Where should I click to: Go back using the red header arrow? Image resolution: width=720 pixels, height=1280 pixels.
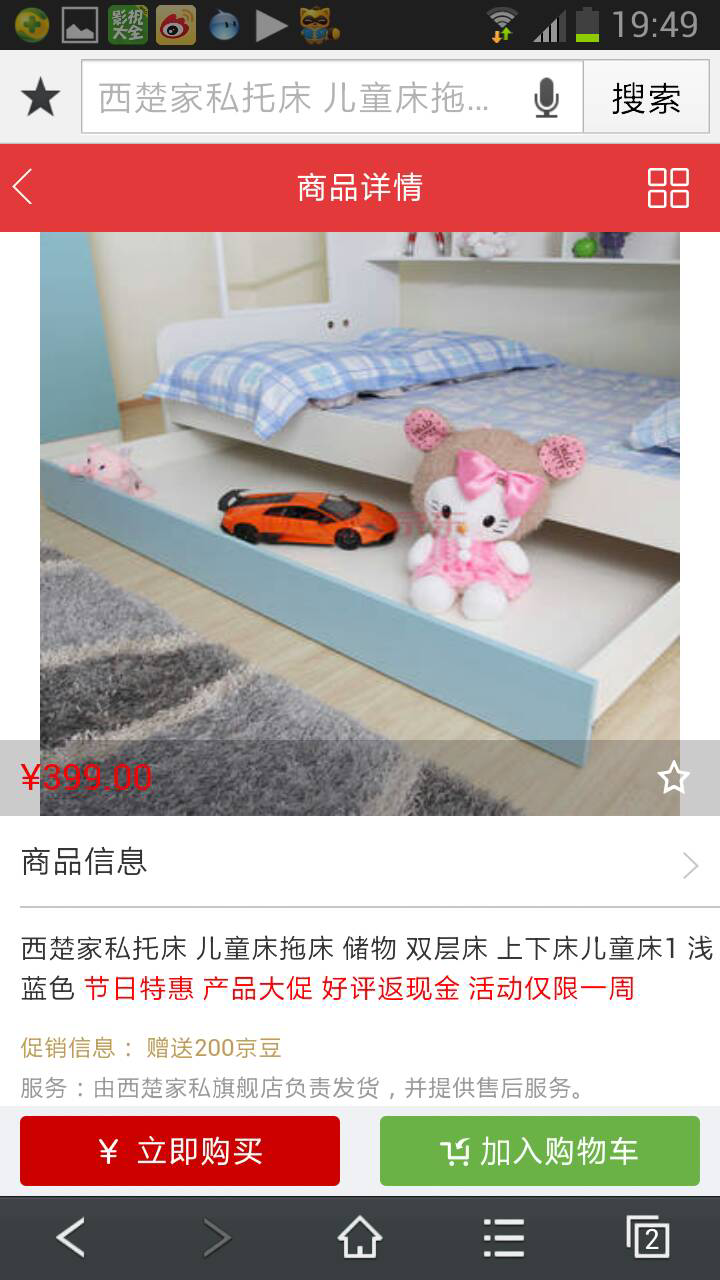coord(24,187)
